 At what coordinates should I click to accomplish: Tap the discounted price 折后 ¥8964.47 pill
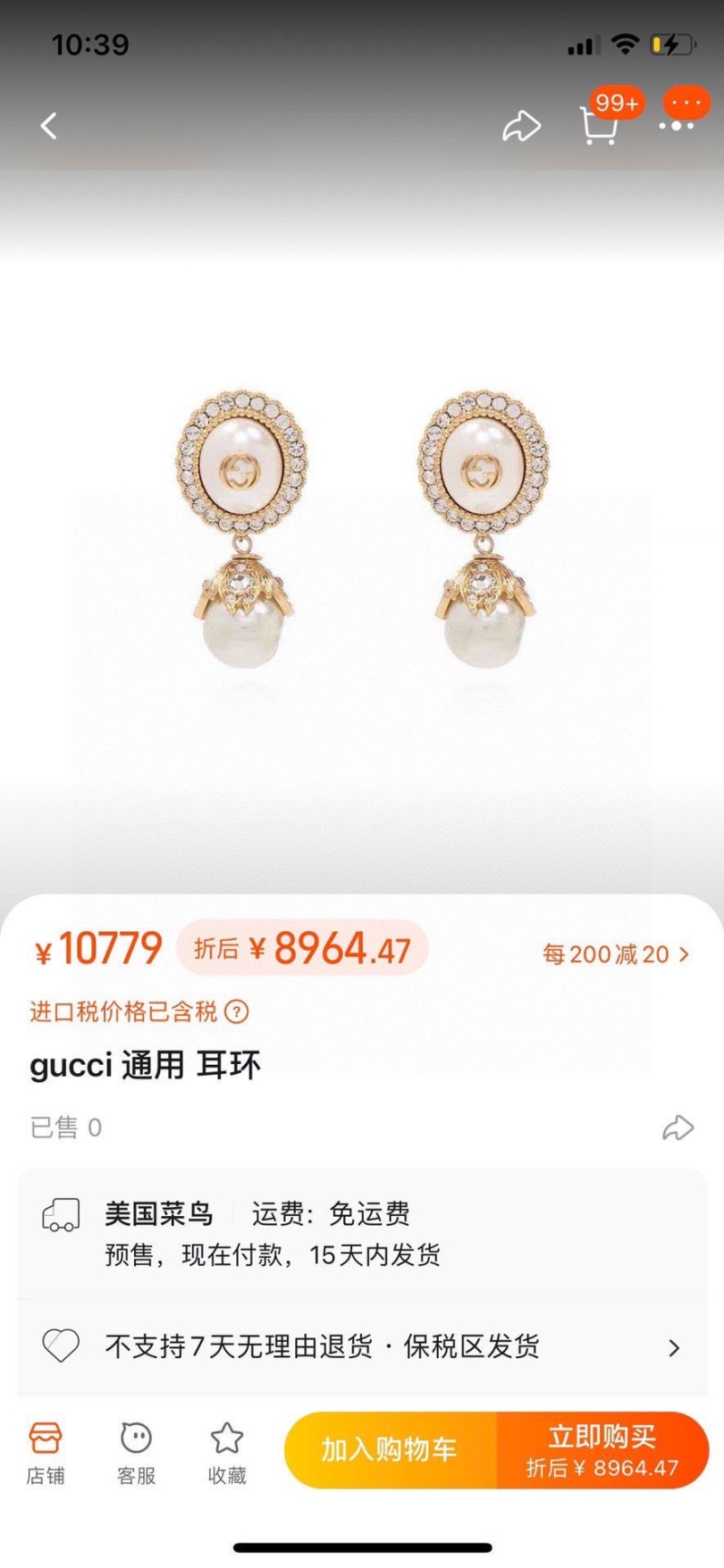point(301,948)
